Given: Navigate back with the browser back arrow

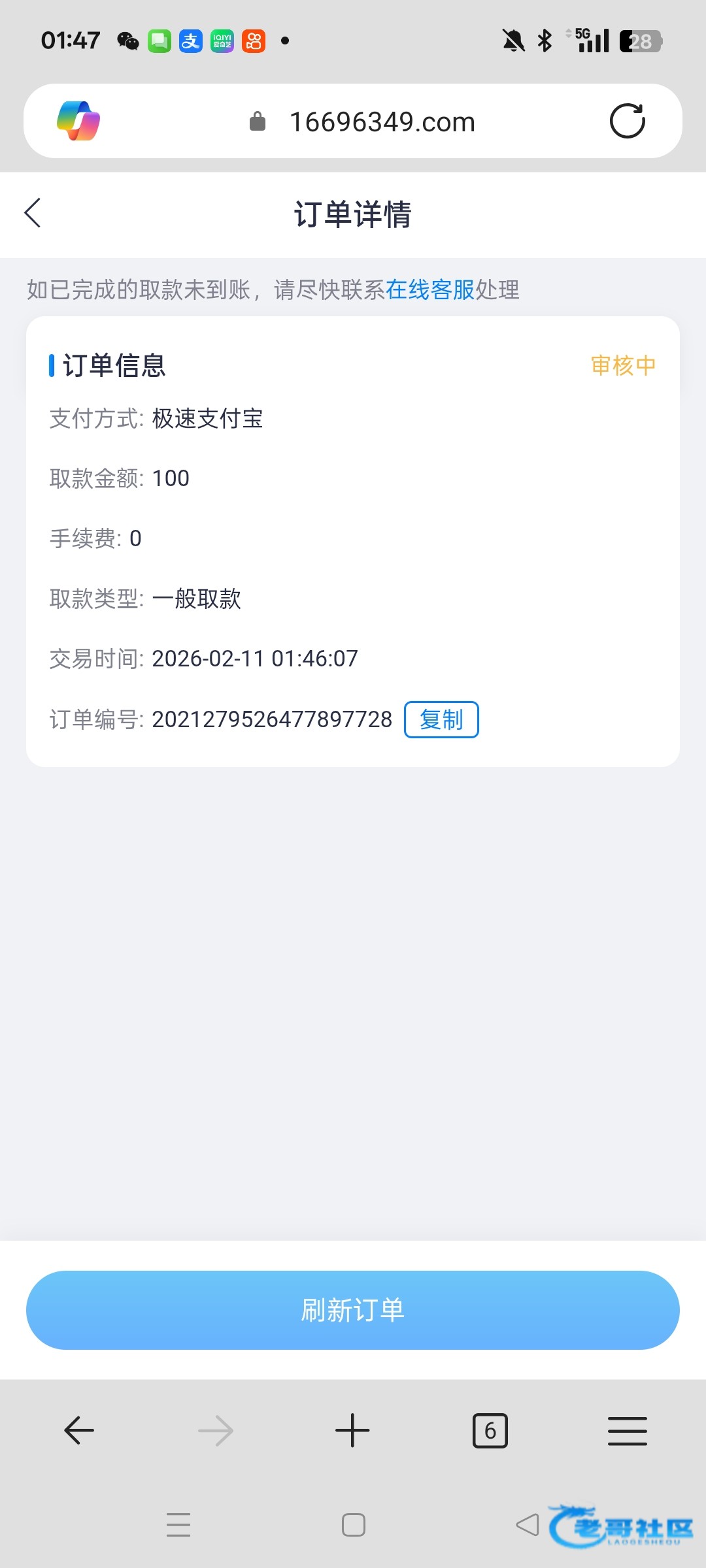Looking at the screenshot, I should 79,1431.
